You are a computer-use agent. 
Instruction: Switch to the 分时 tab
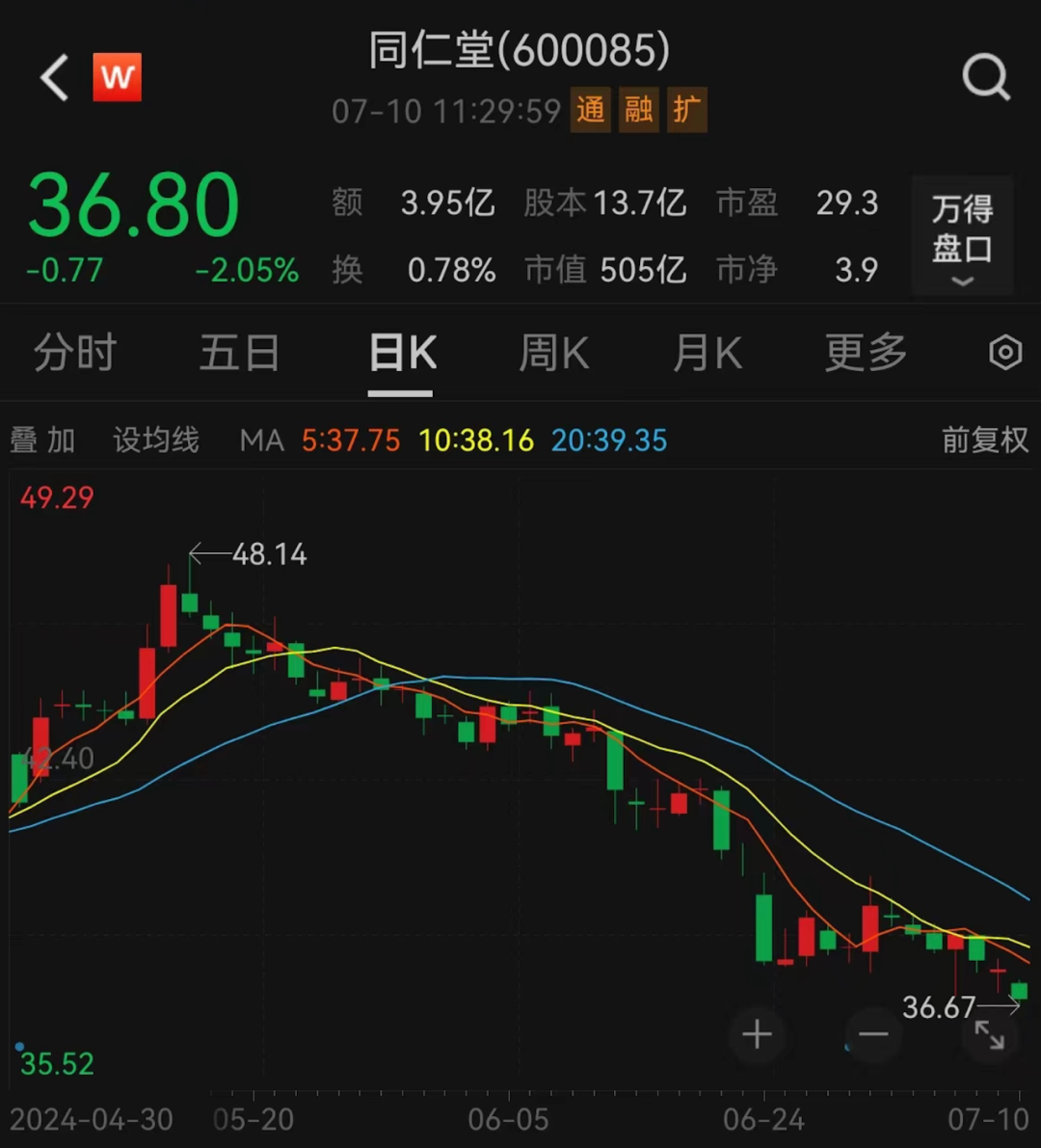(x=75, y=352)
